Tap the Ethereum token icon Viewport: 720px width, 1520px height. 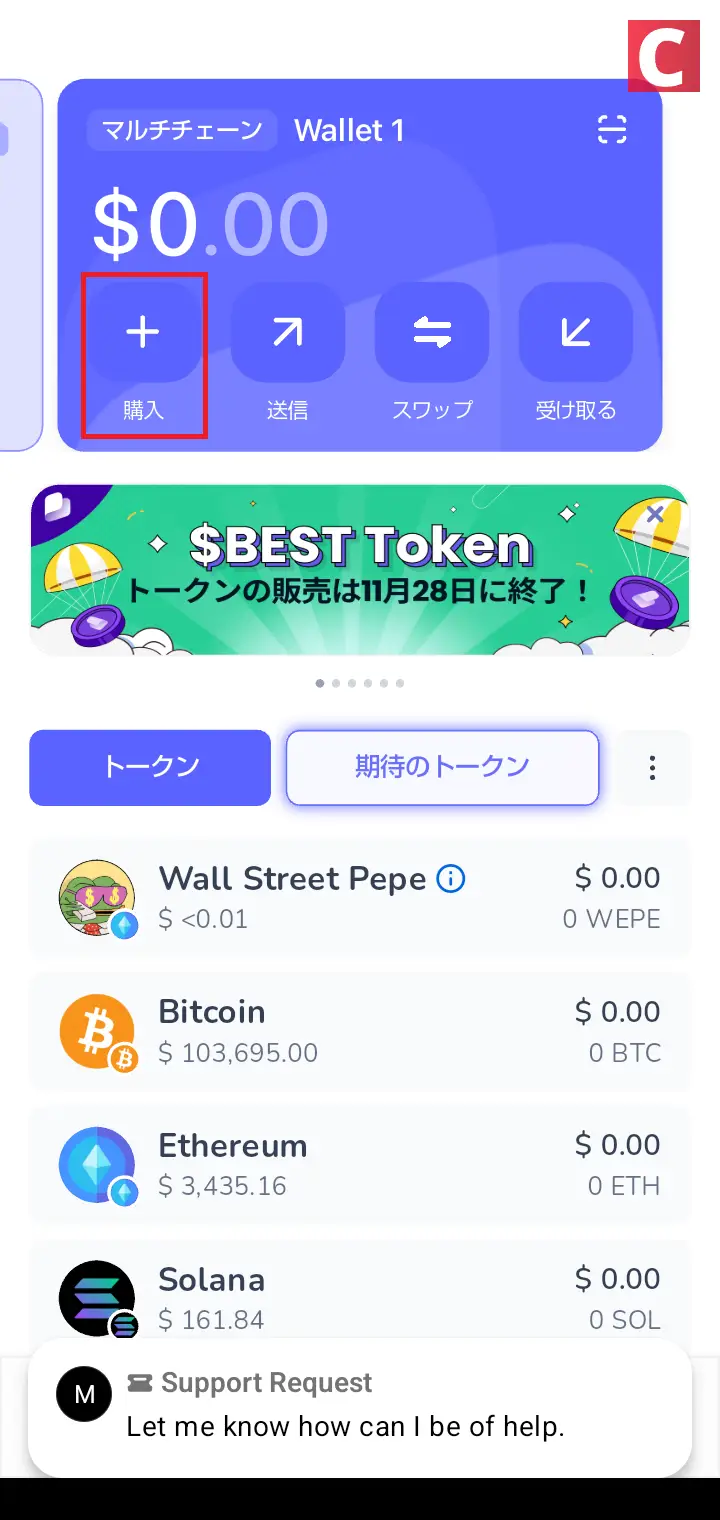tap(97, 1164)
